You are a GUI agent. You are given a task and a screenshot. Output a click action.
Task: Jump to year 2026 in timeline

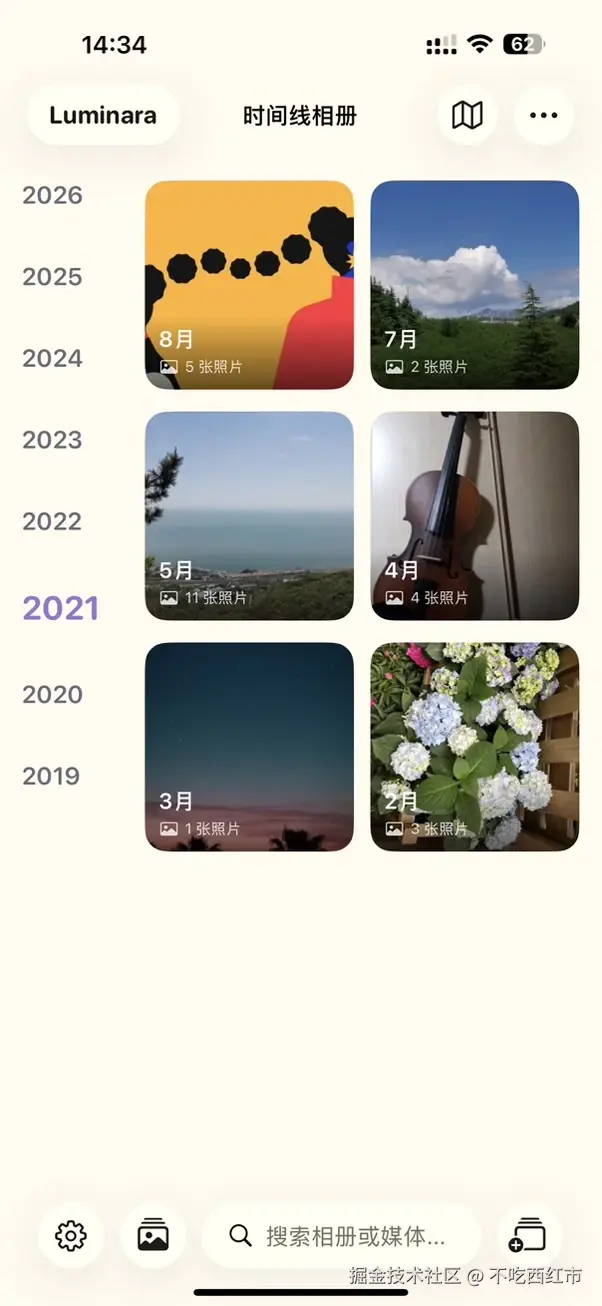point(52,195)
